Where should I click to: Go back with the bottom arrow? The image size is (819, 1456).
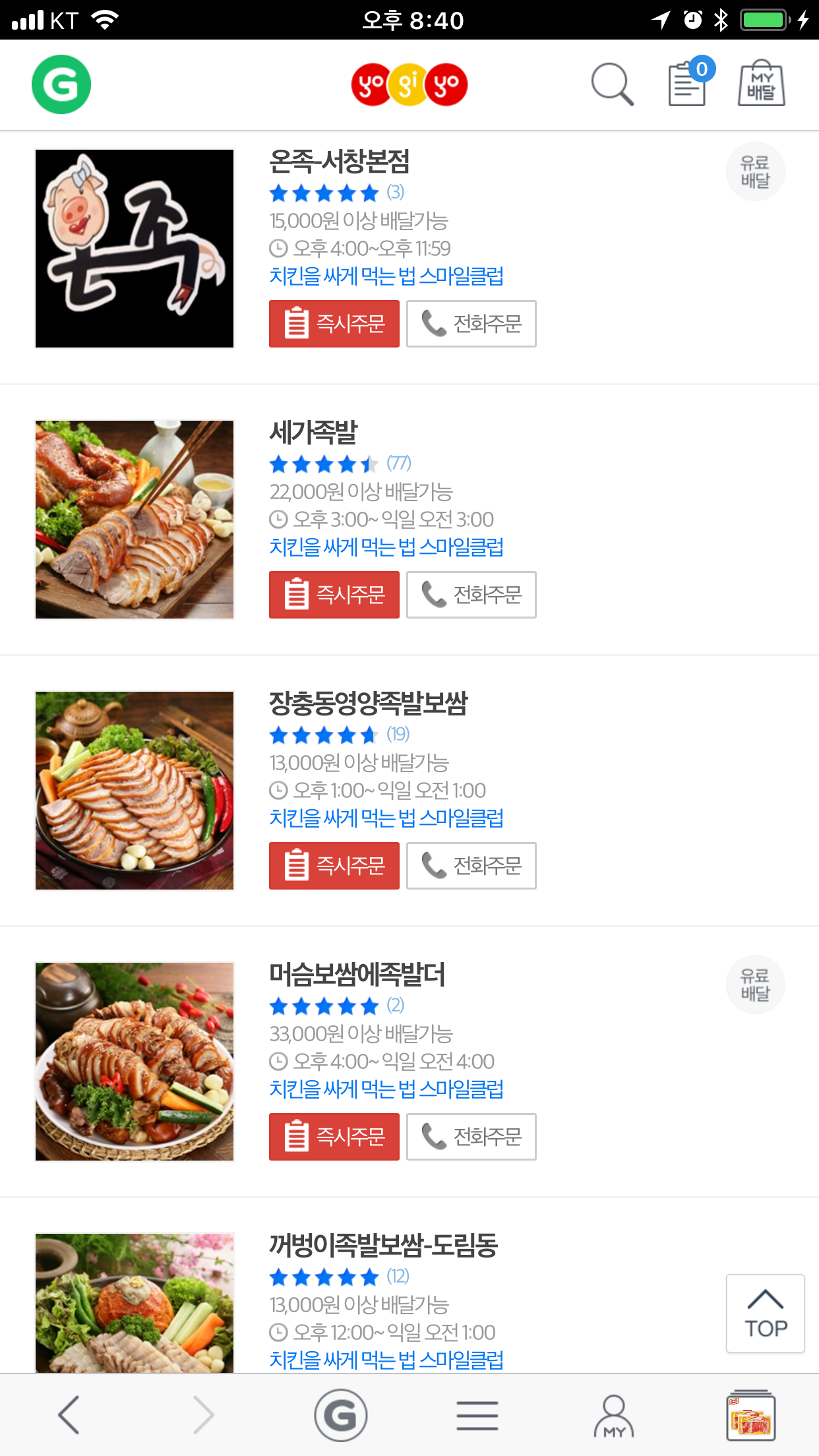pyautogui.click(x=69, y=1414)
